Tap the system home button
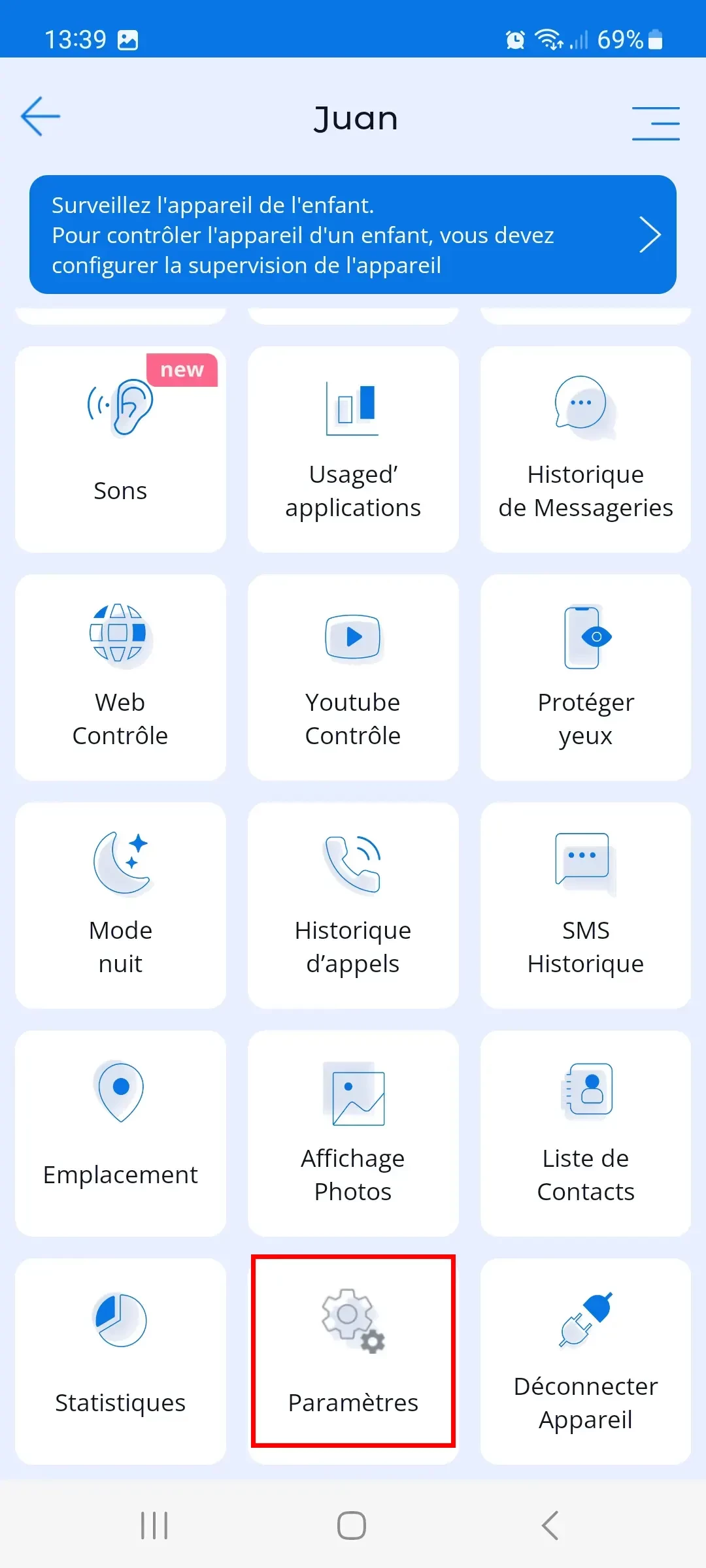This screenshot has height=1568, width=706. point(352,1526)
